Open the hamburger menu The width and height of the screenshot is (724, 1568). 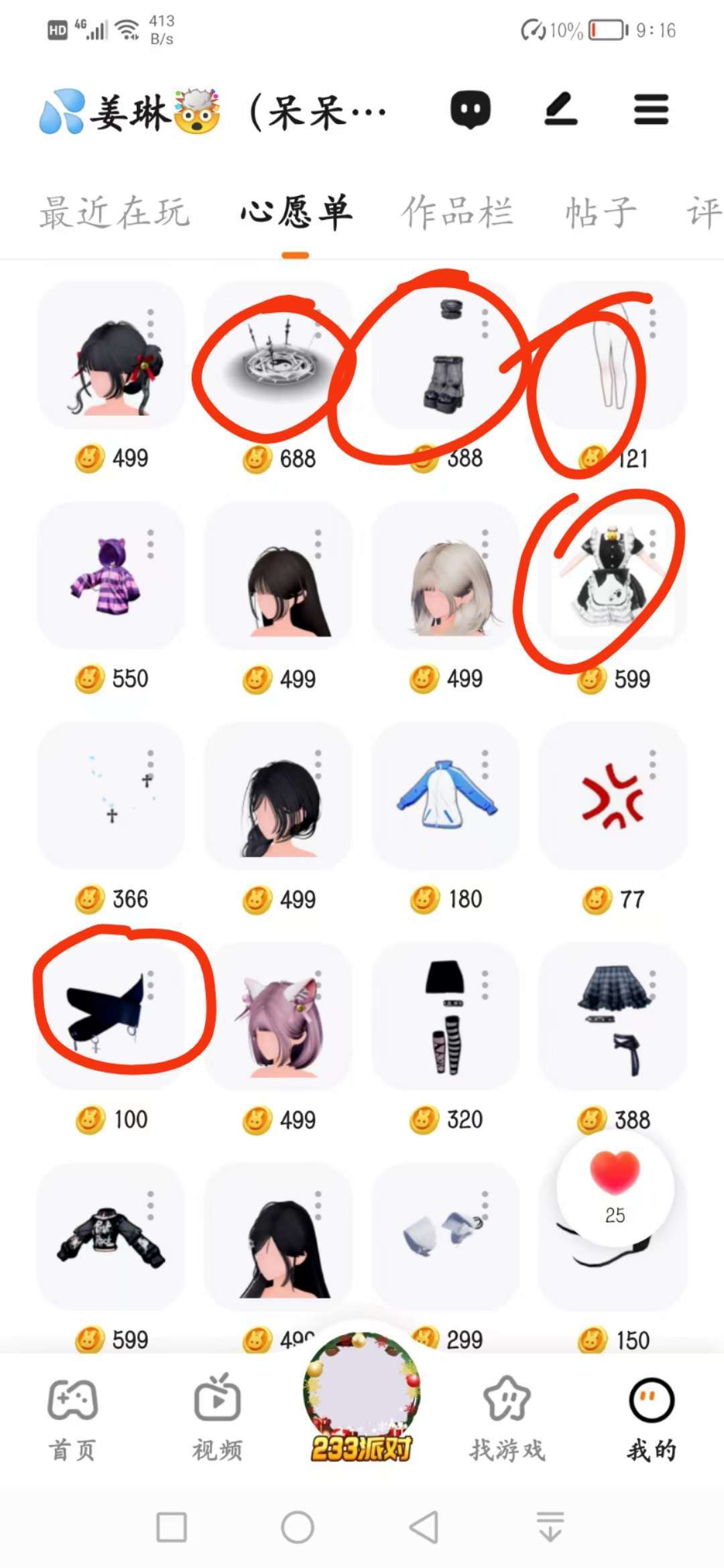tap(651, 109)
